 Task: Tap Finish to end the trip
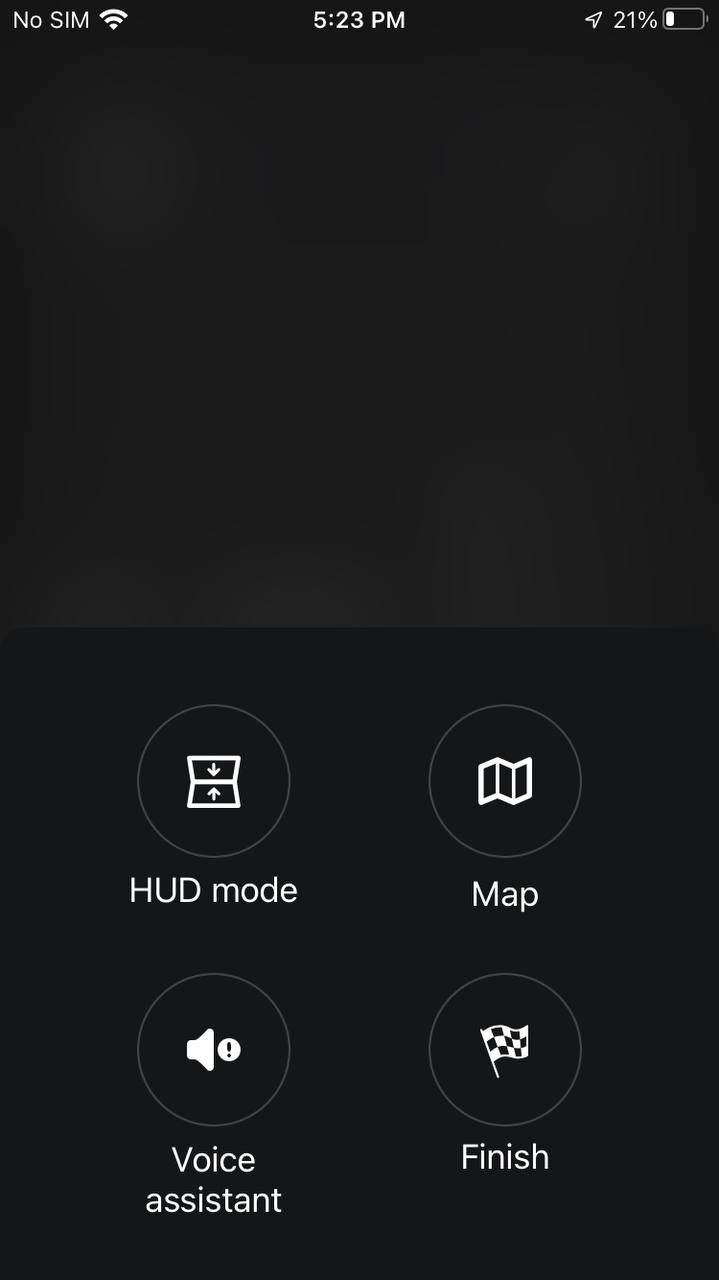(505, 1050)
